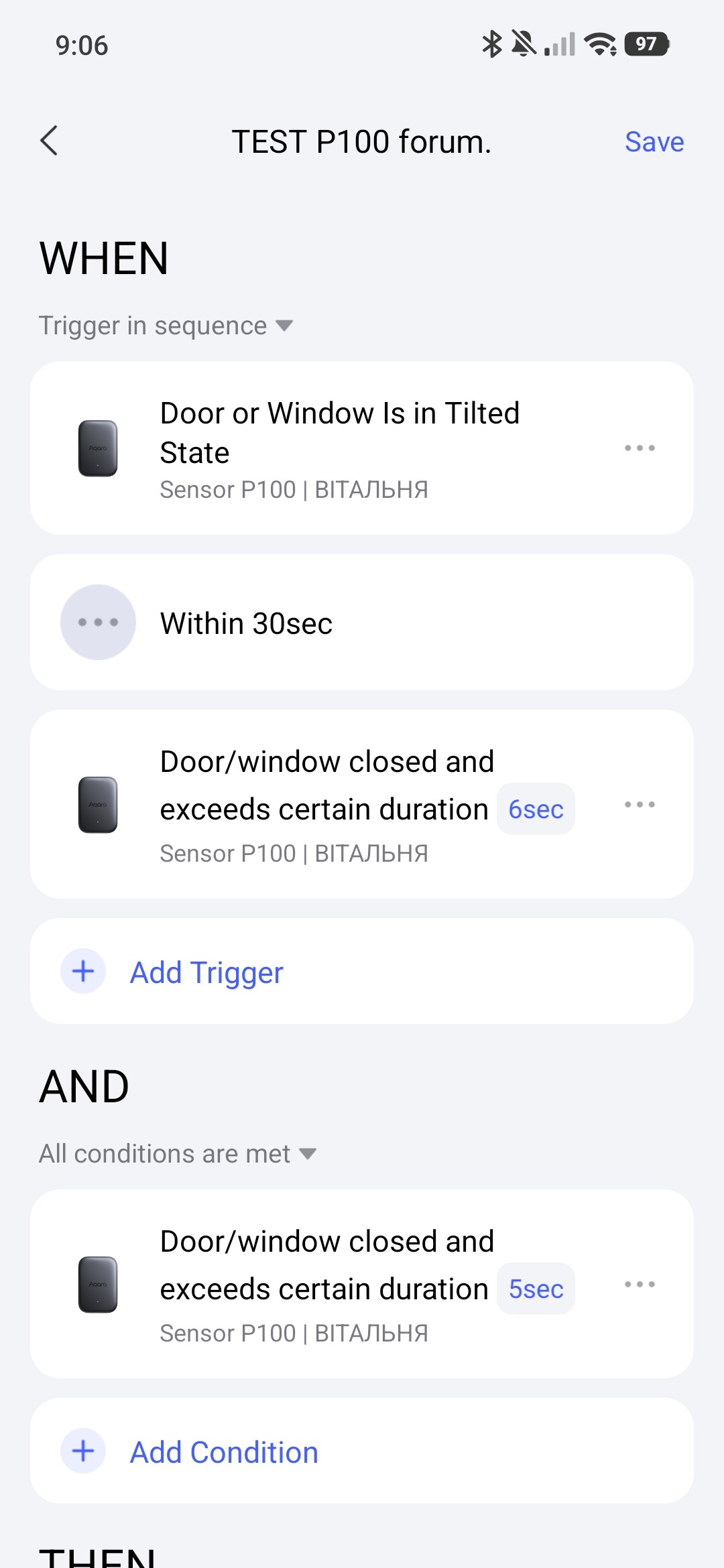Open the Tilted State trigger card
This screenshot has height=1568, width=724.
pos(339,448)
